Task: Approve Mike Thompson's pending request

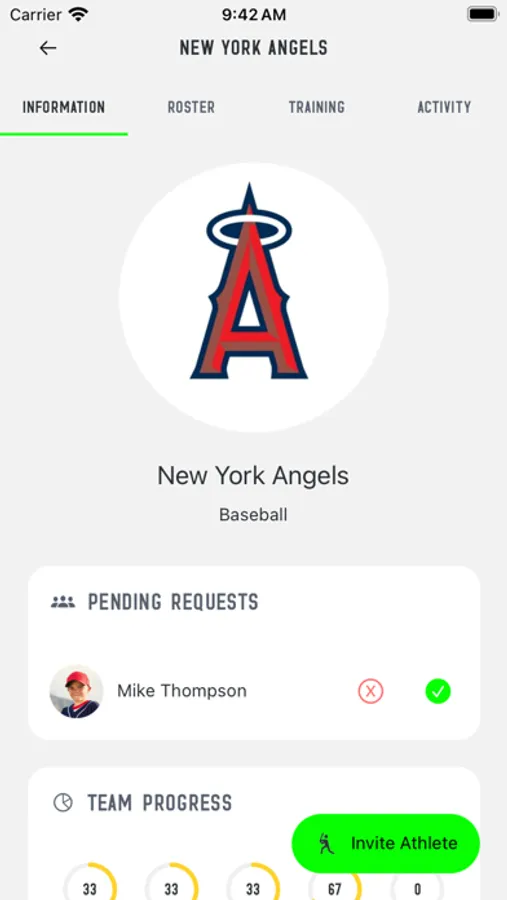Action: click(438, 691)
